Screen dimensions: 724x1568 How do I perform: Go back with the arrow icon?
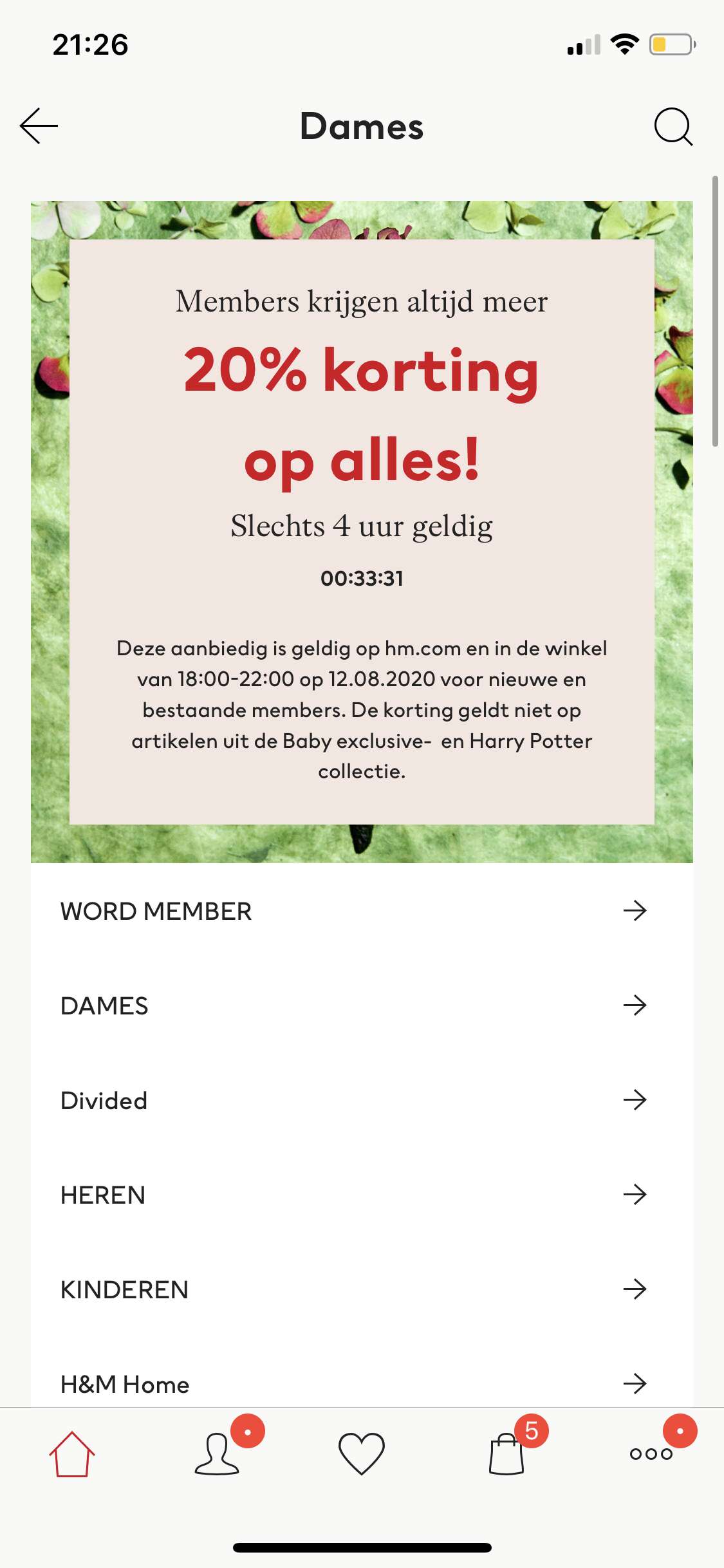coord(39,126)
